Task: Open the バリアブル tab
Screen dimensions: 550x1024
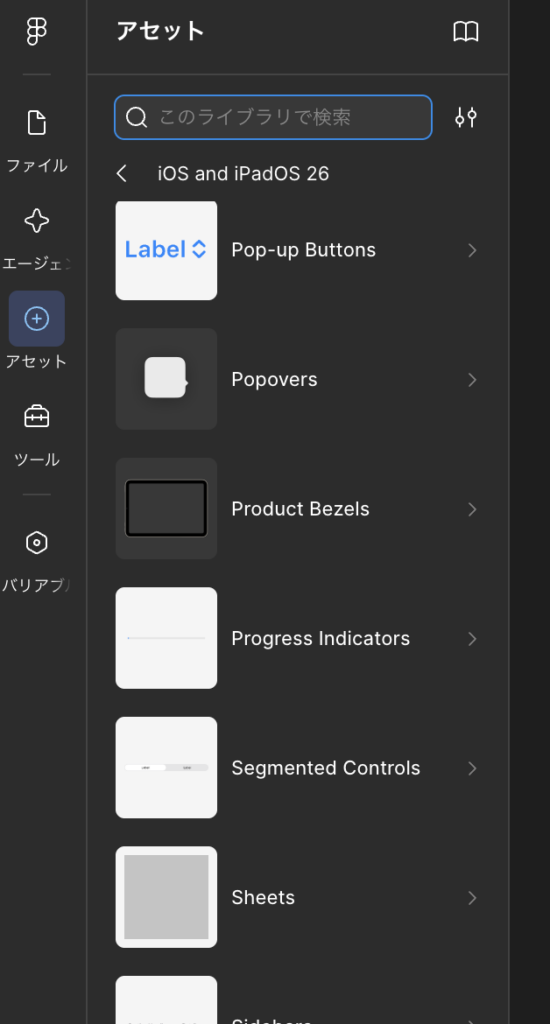Action: click(x=37, y=560)
